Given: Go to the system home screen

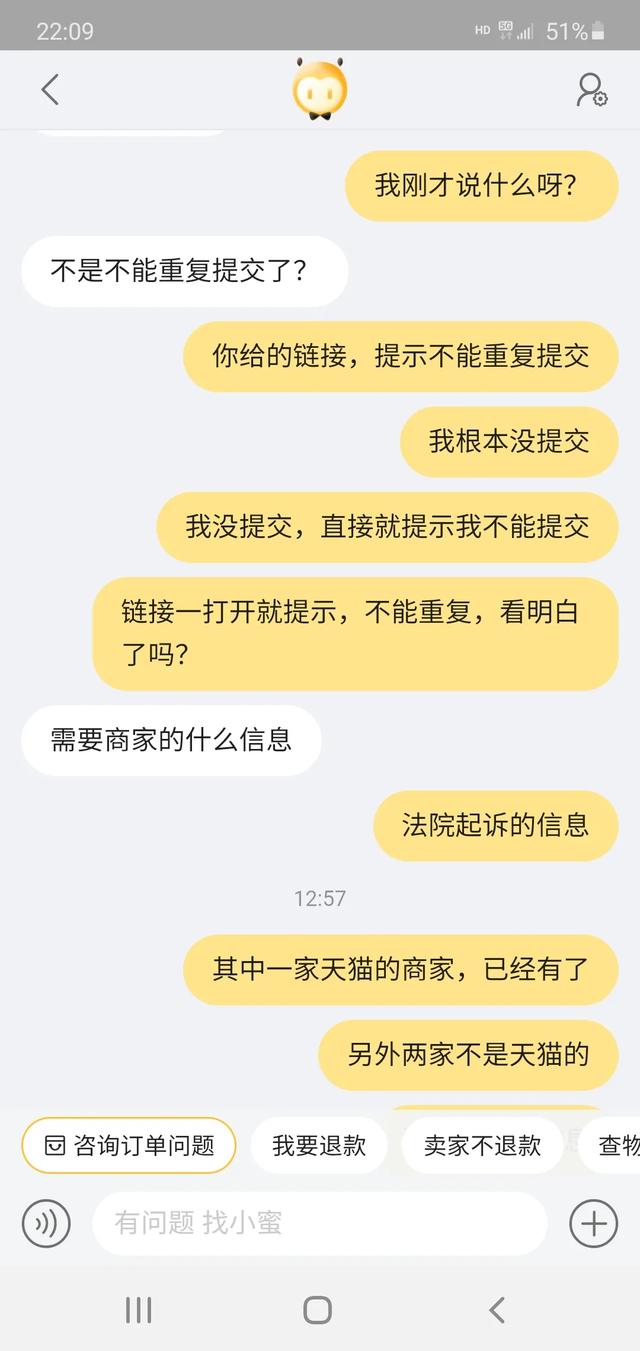Looking at the screenshot, I should 317,1310.
